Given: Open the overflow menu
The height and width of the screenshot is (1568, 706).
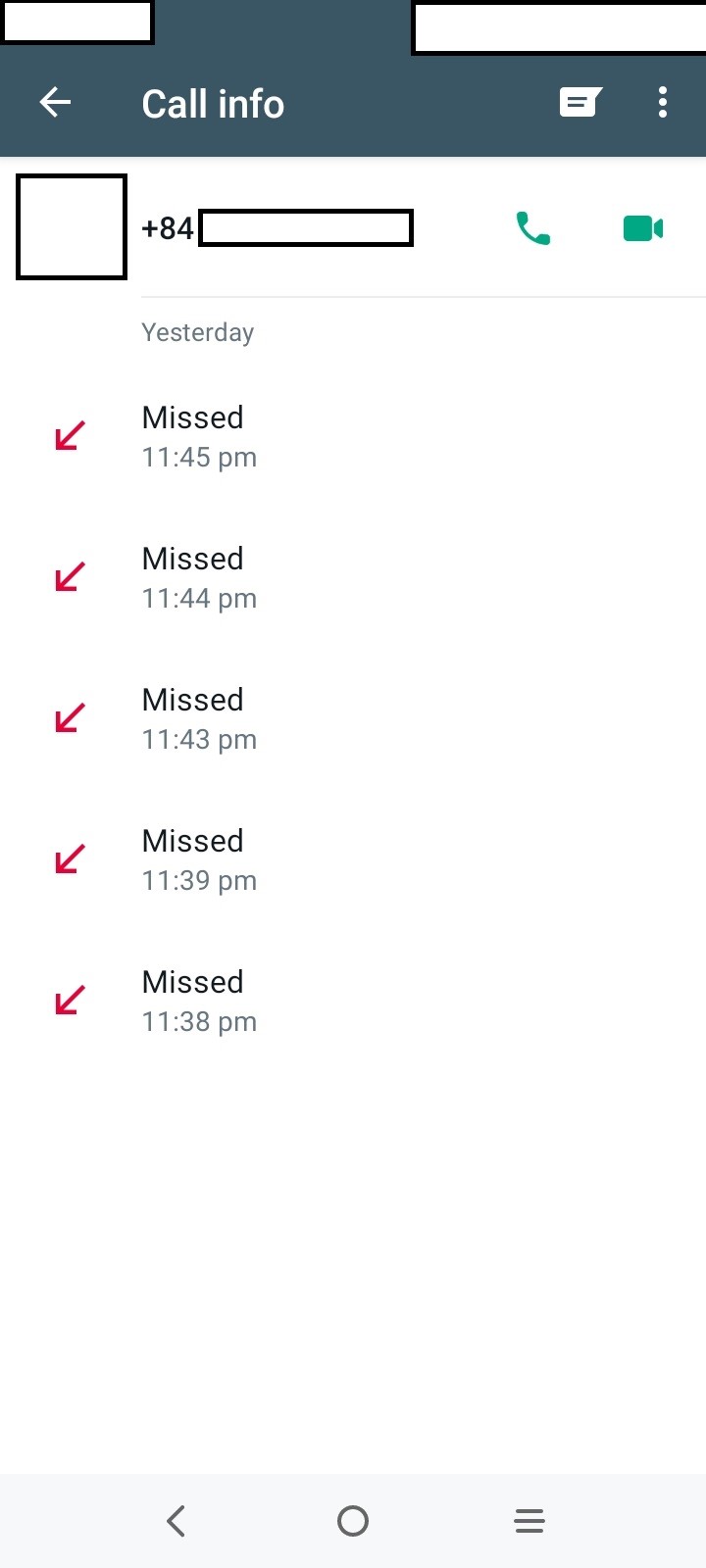Looking at the screenshot, I should 663,102.
